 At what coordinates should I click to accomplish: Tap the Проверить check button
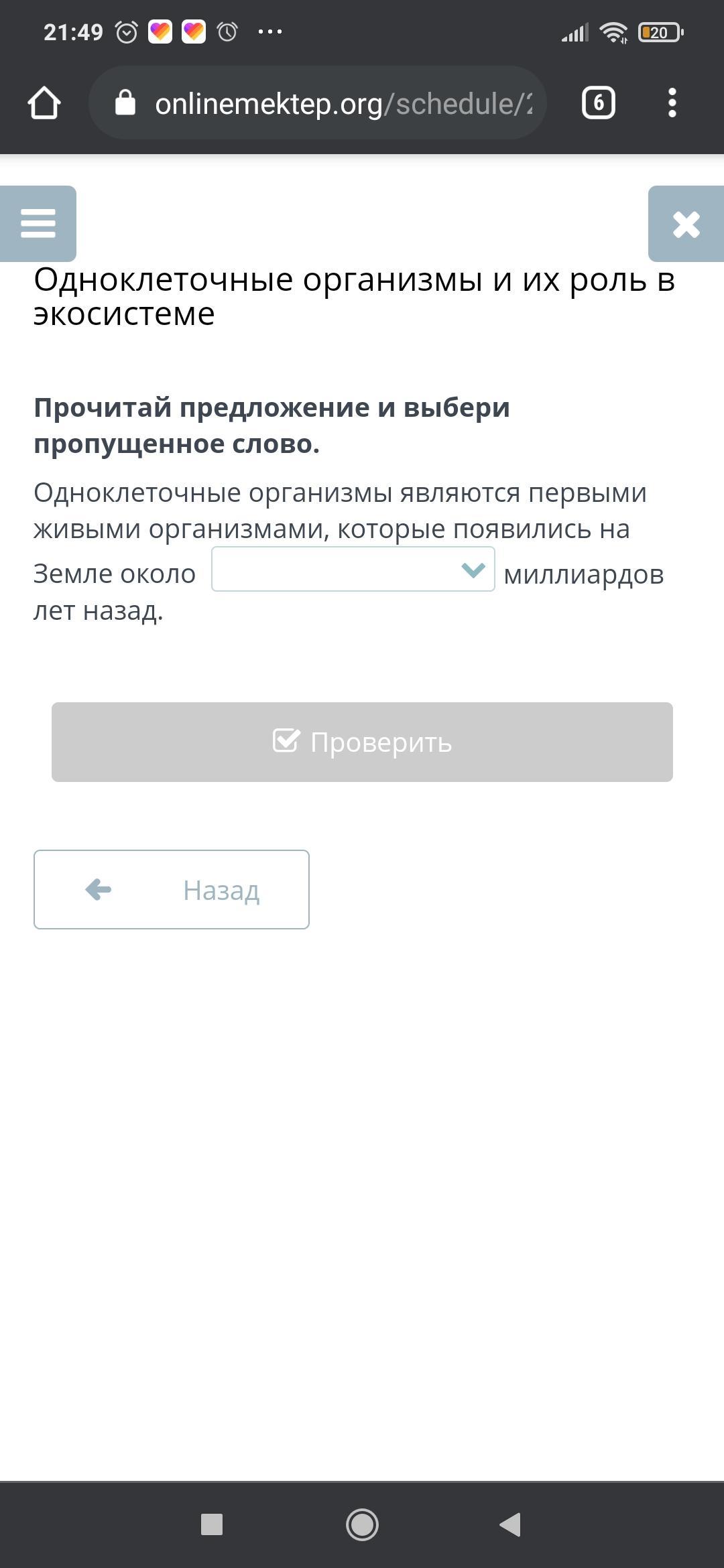point(362,742)
